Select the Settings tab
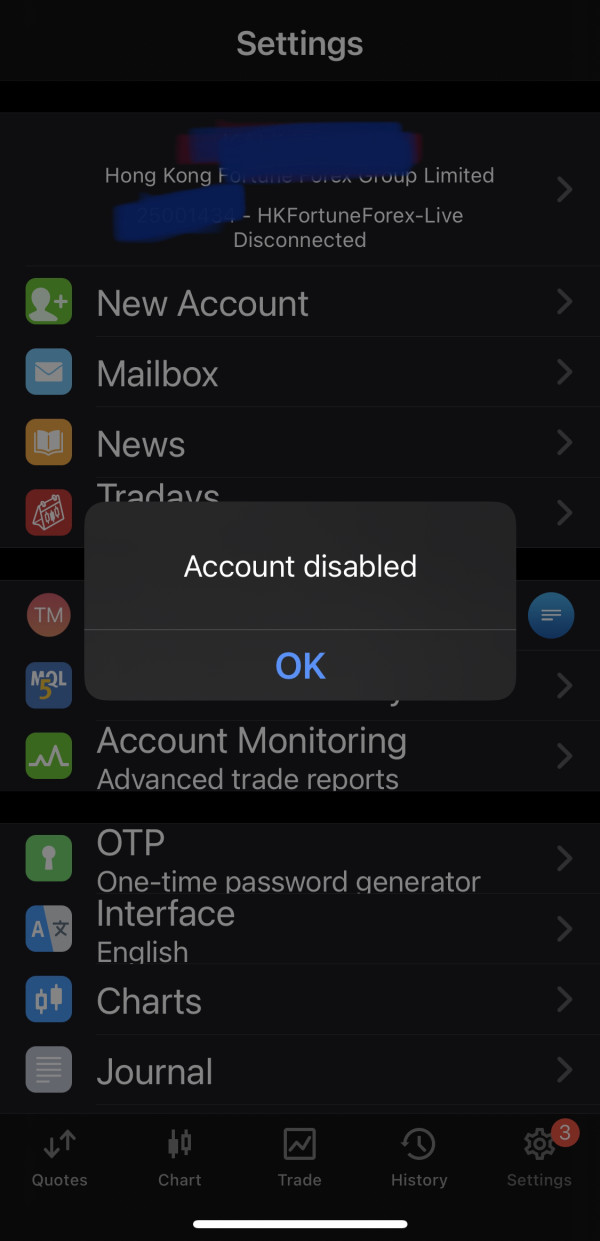This screenshot has height=1241, width=600. (x=539, y=1157)
